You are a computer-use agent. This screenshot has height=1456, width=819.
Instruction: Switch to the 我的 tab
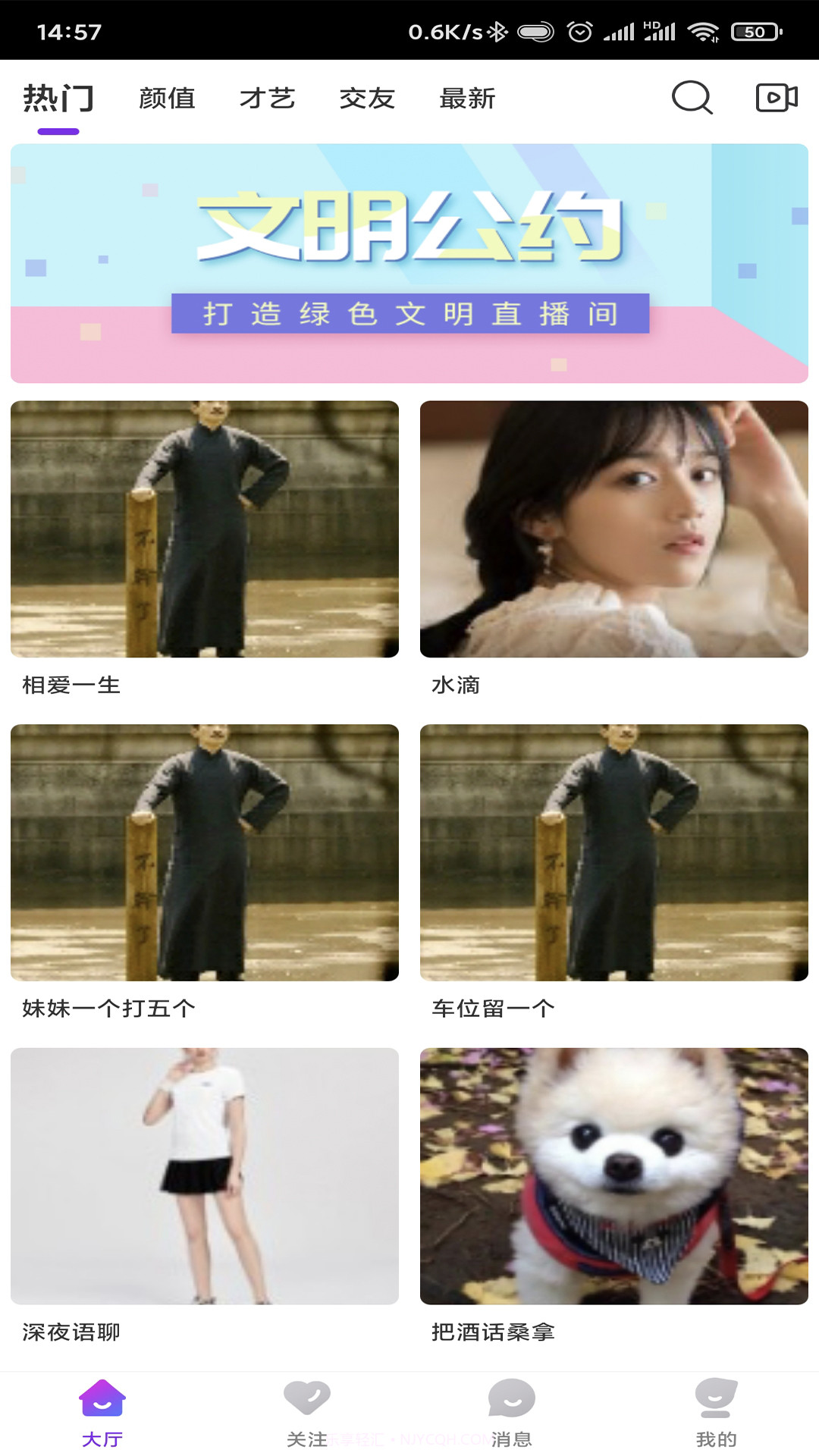tap(716, 1412)
